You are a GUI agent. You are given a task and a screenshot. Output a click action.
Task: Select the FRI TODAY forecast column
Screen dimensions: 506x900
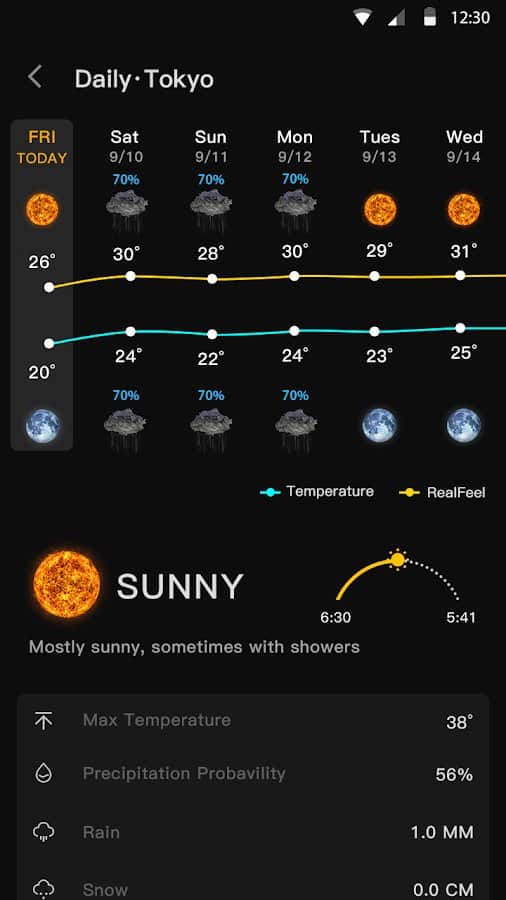click(42, 285)
